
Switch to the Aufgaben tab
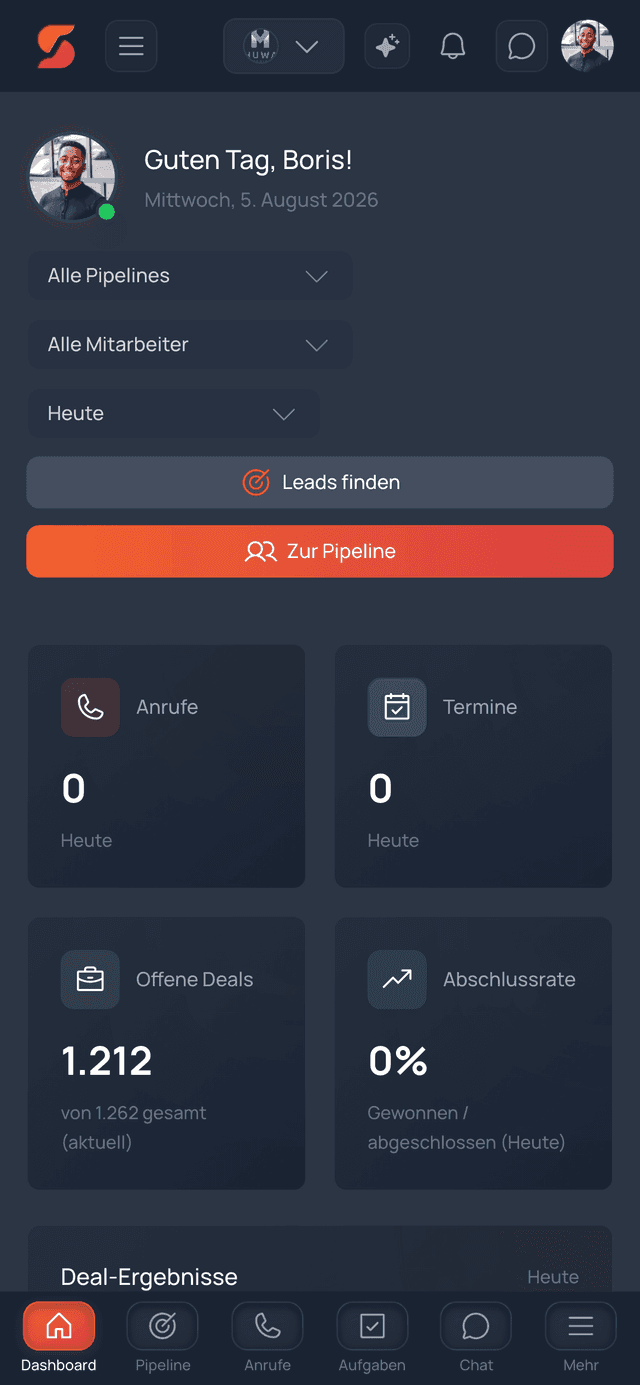(372, 1338)
